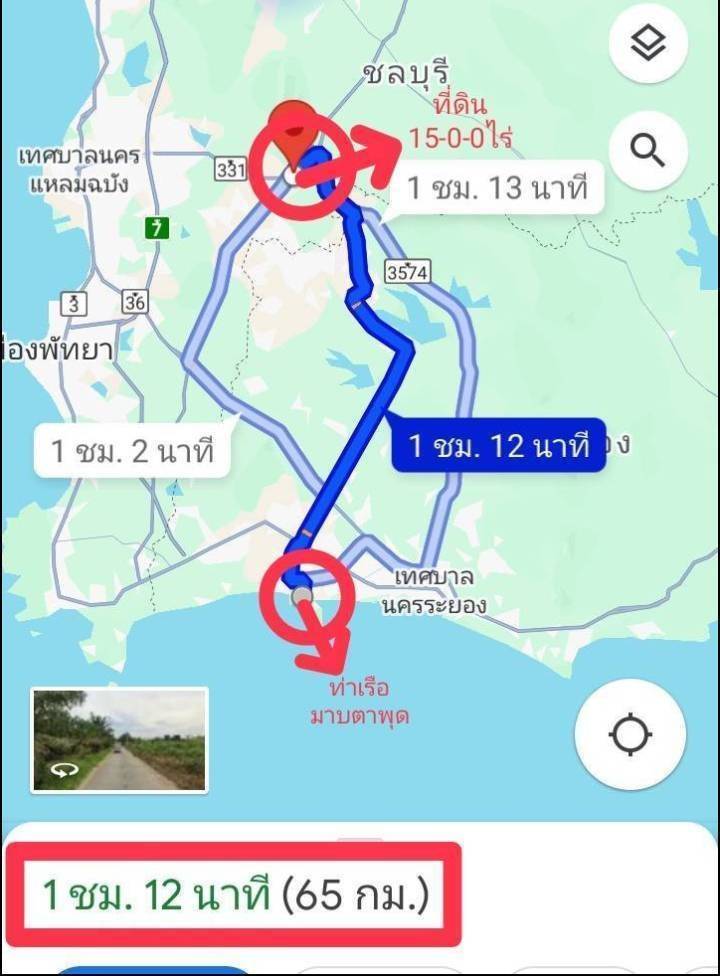Select the 1 ชม. 2 นาที alternate route
Screen dimensions: 720x976
[x=132, y=452]
